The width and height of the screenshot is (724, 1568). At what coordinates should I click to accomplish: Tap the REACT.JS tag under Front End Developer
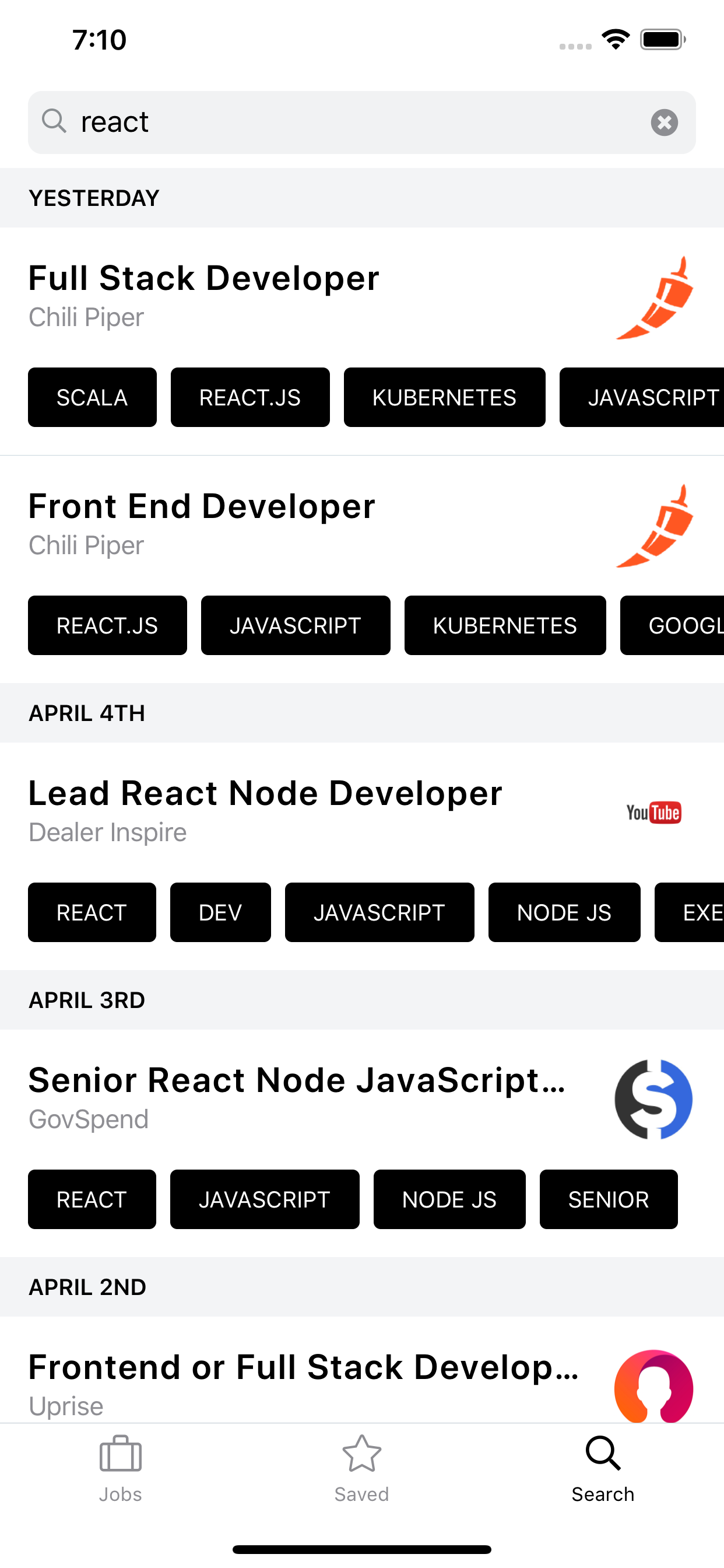click(x=107, y=626)
